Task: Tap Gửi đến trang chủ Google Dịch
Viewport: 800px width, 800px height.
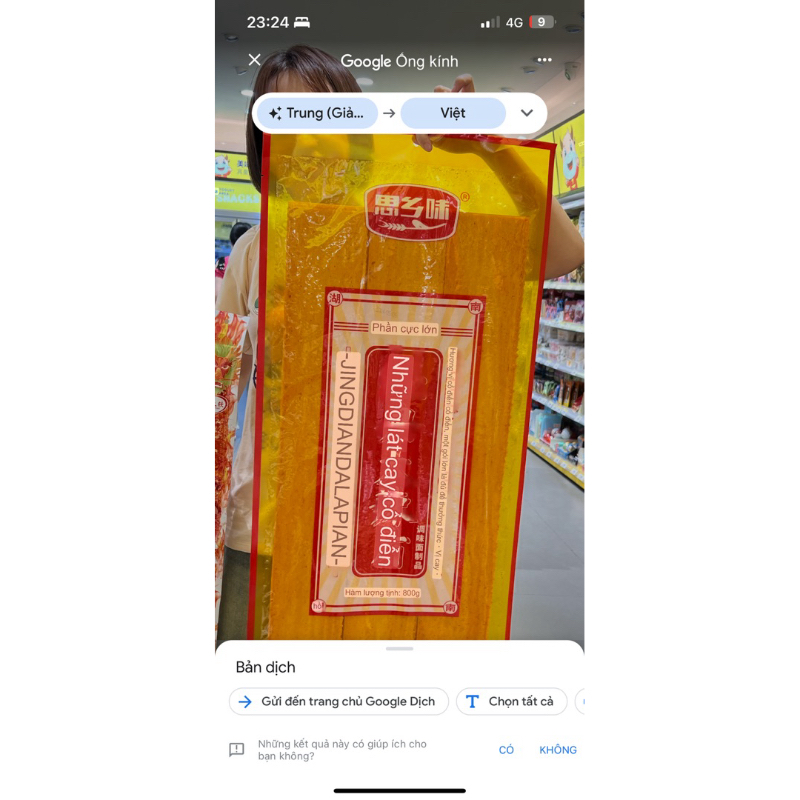Action: pos(339,701)
